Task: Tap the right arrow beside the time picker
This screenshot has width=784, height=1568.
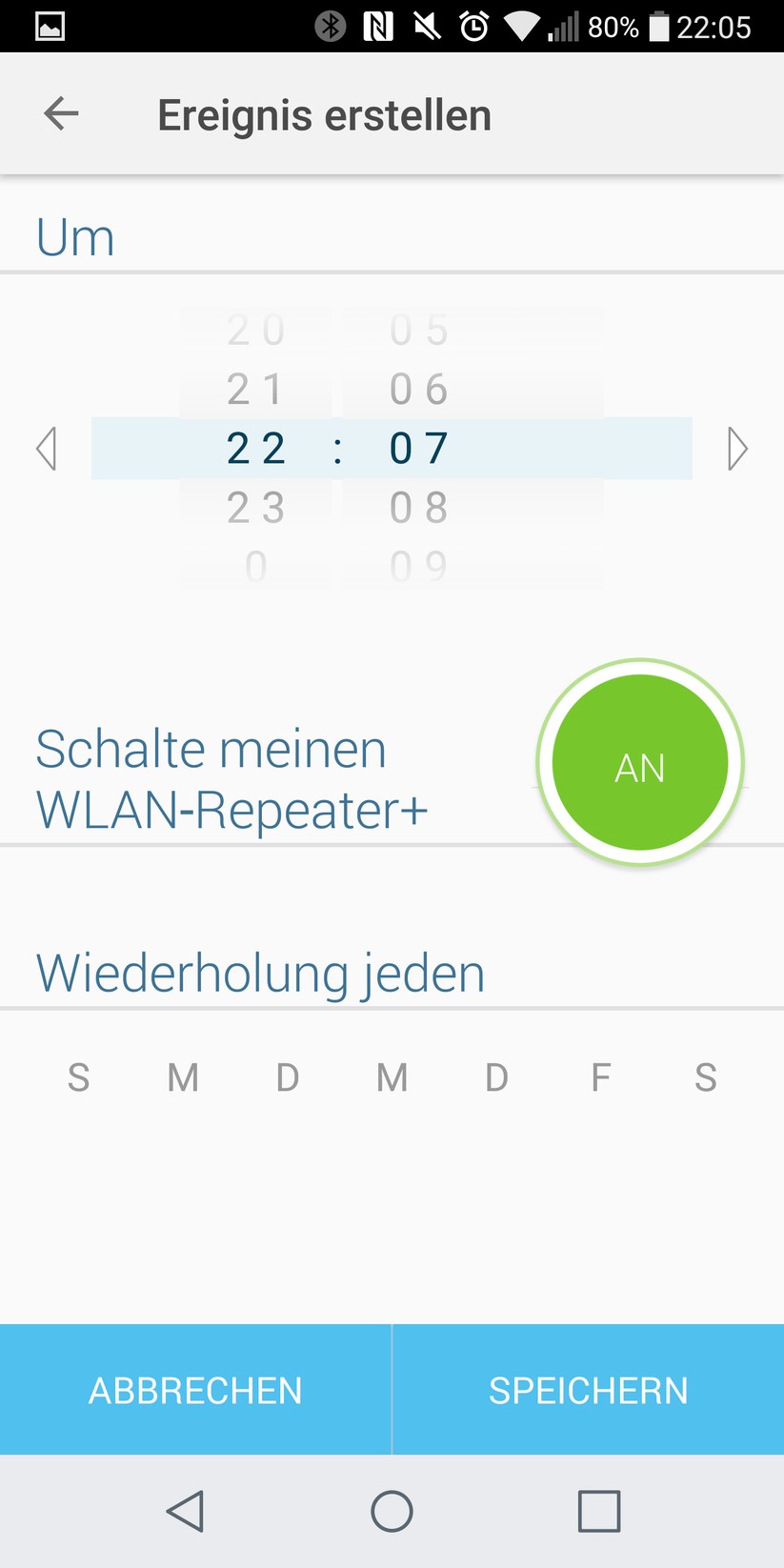Action: [x=737, y=449]
